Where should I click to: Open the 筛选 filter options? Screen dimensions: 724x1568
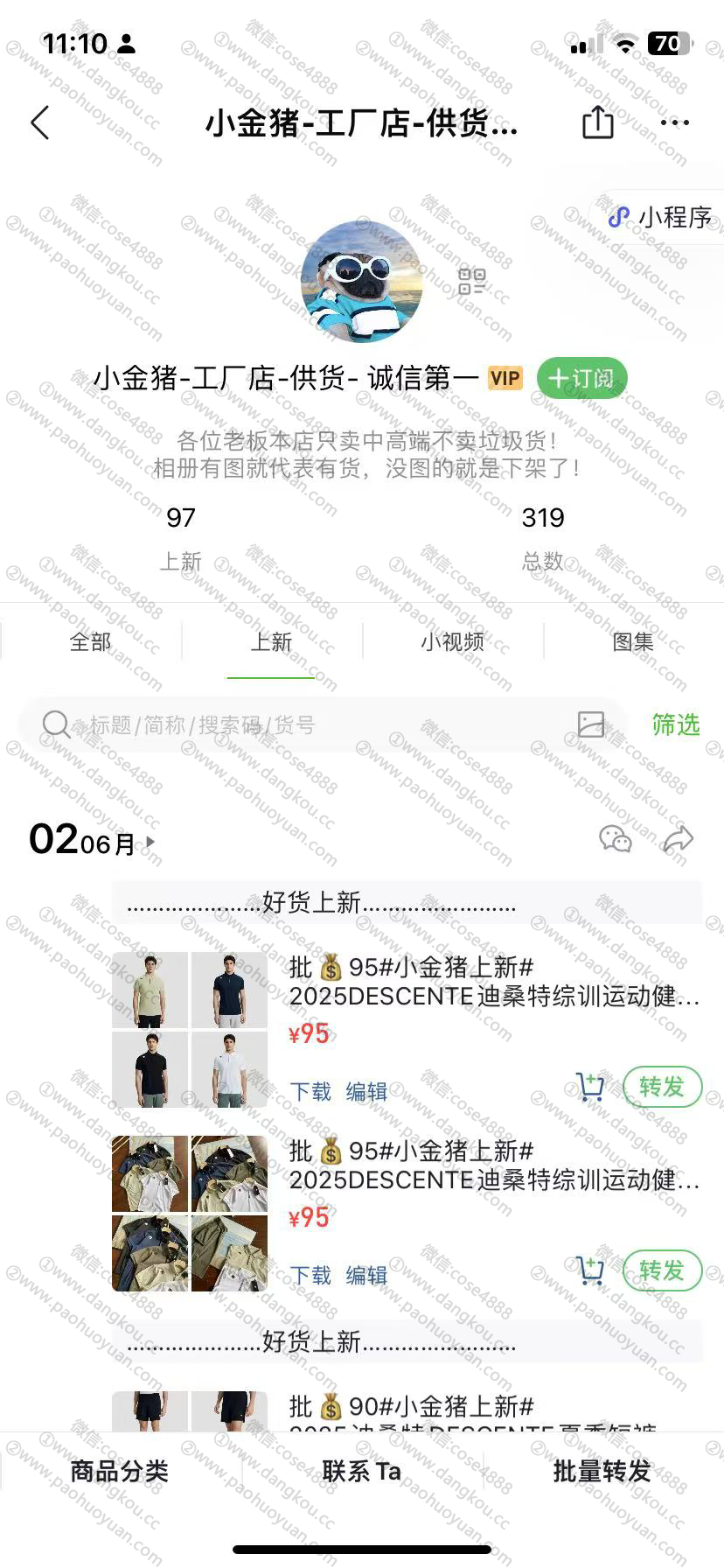pos(676,724)
